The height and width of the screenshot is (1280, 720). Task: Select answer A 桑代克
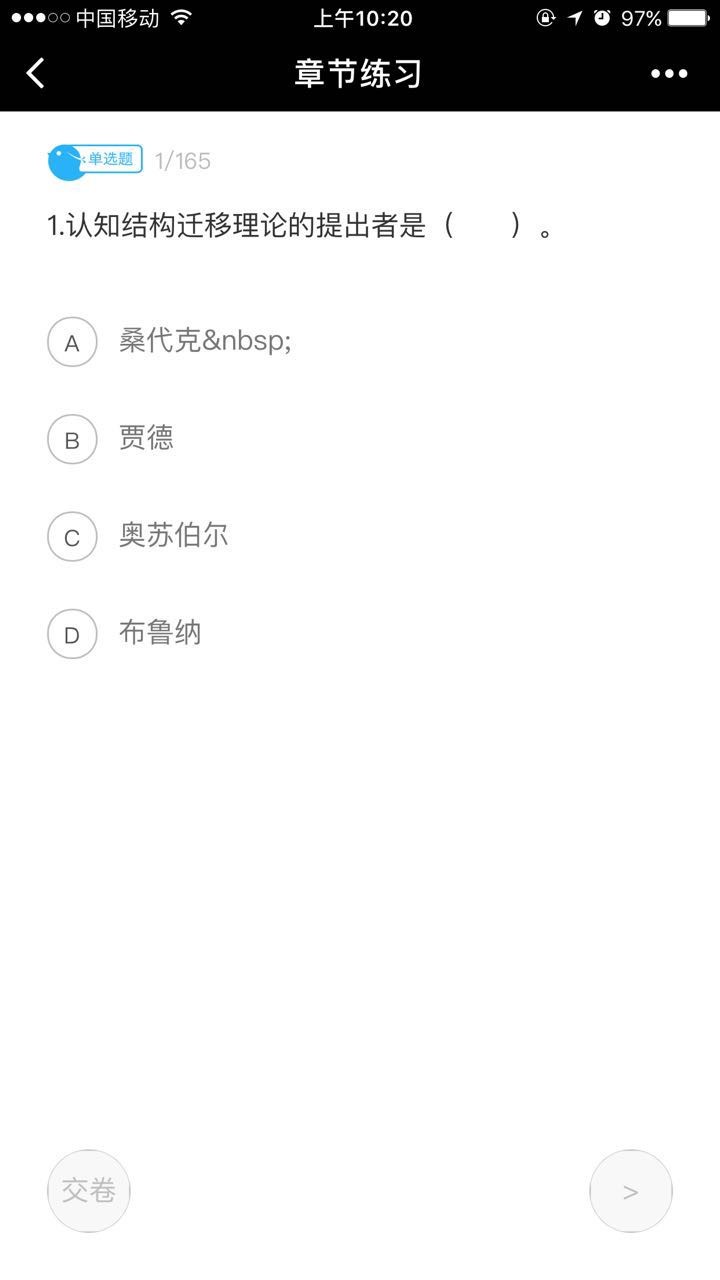(x=72, y=342)
